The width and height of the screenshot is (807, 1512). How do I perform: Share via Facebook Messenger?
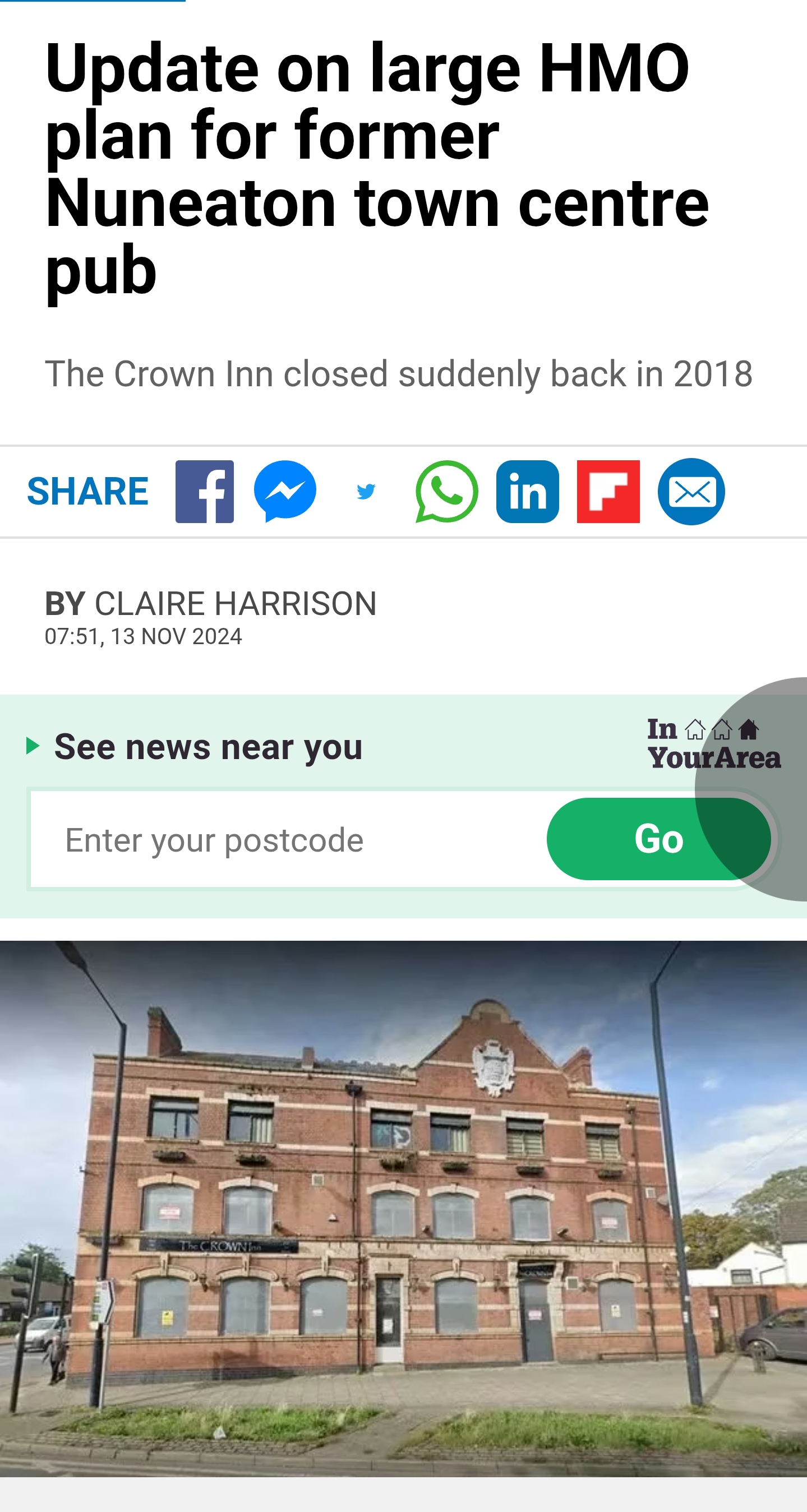(x=285, y=491)
